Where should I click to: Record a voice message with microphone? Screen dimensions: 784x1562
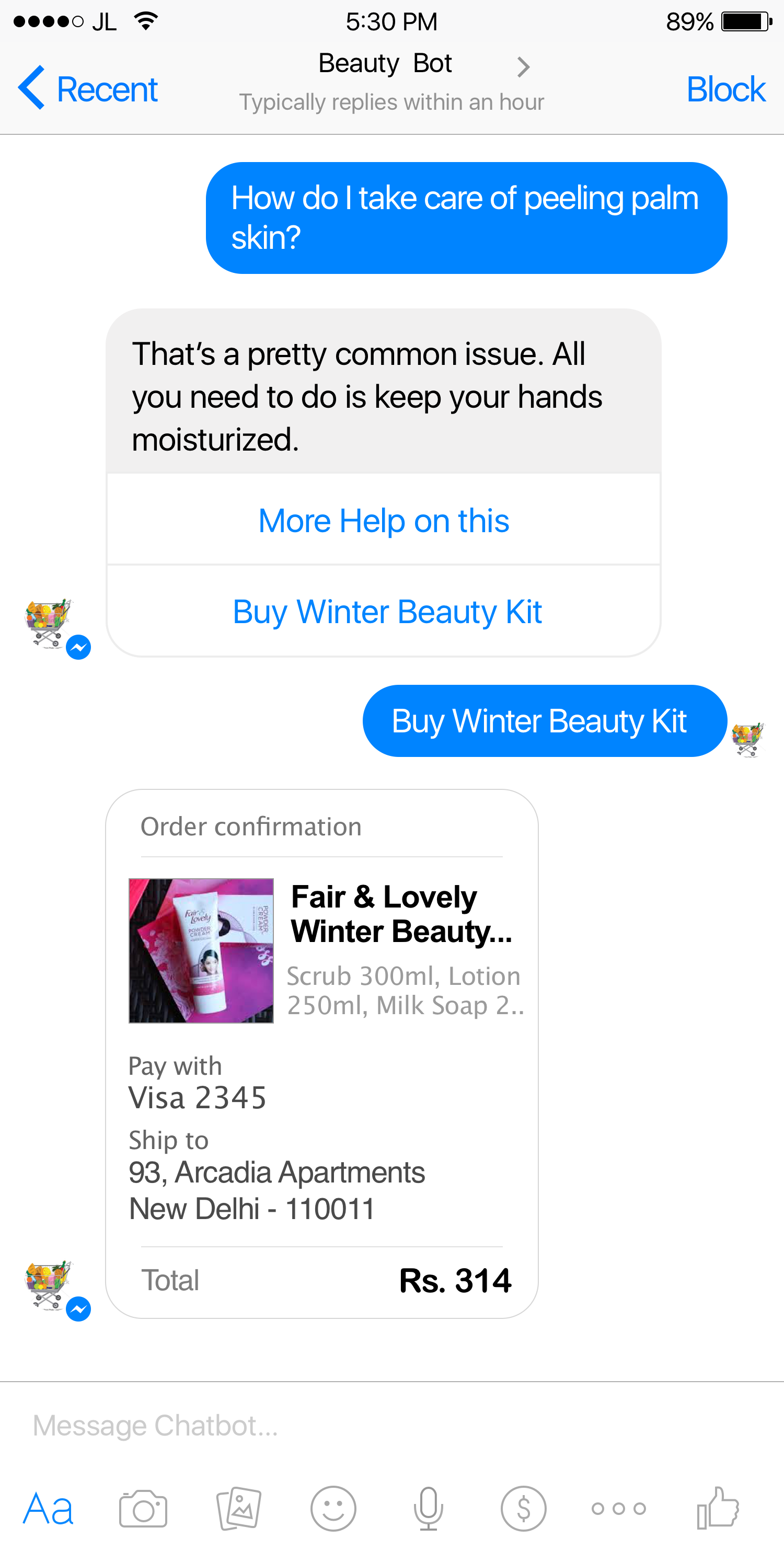point(429,1509)
